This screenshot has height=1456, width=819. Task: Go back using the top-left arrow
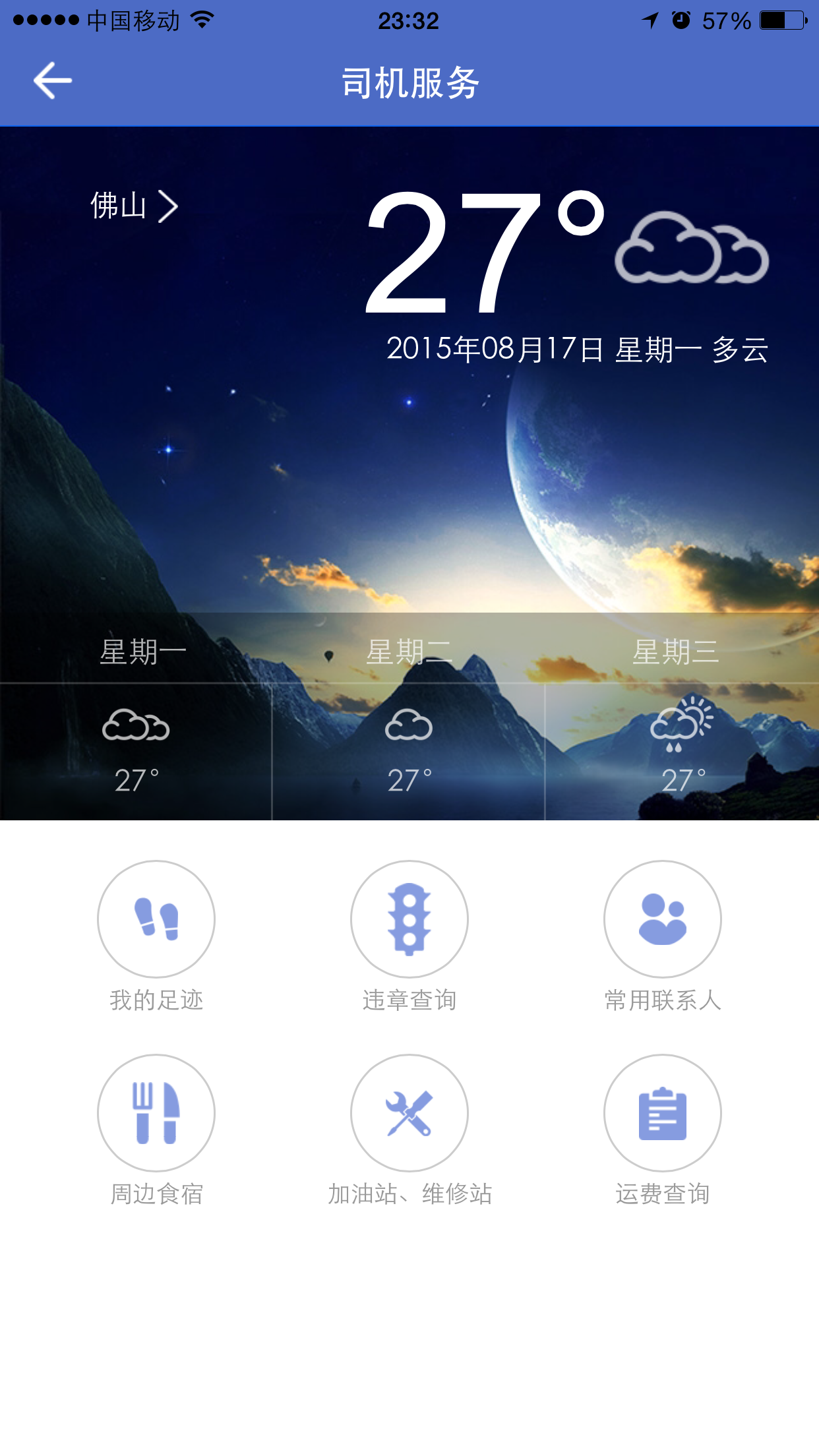click(53, 81)
